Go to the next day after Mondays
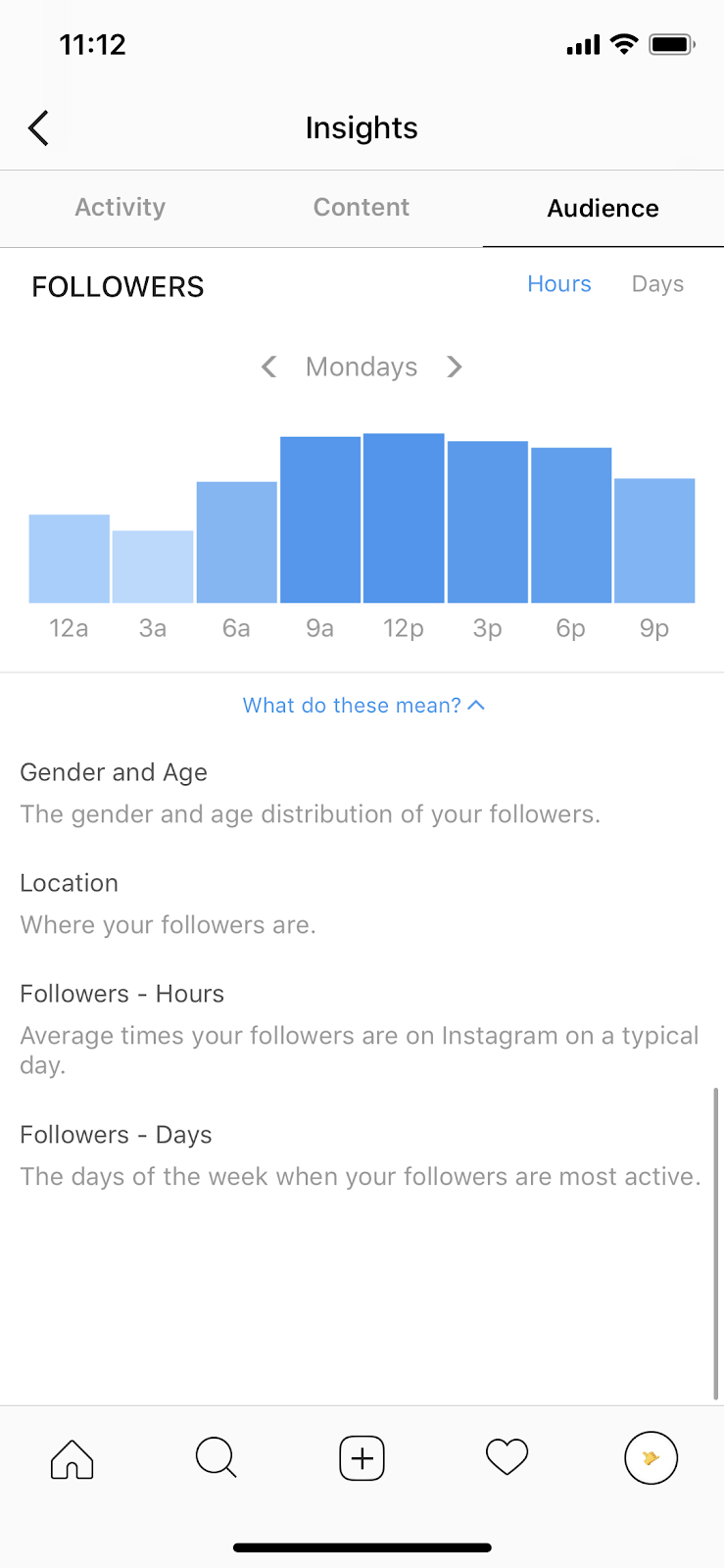724x1568 pixels. coord(454,367)
